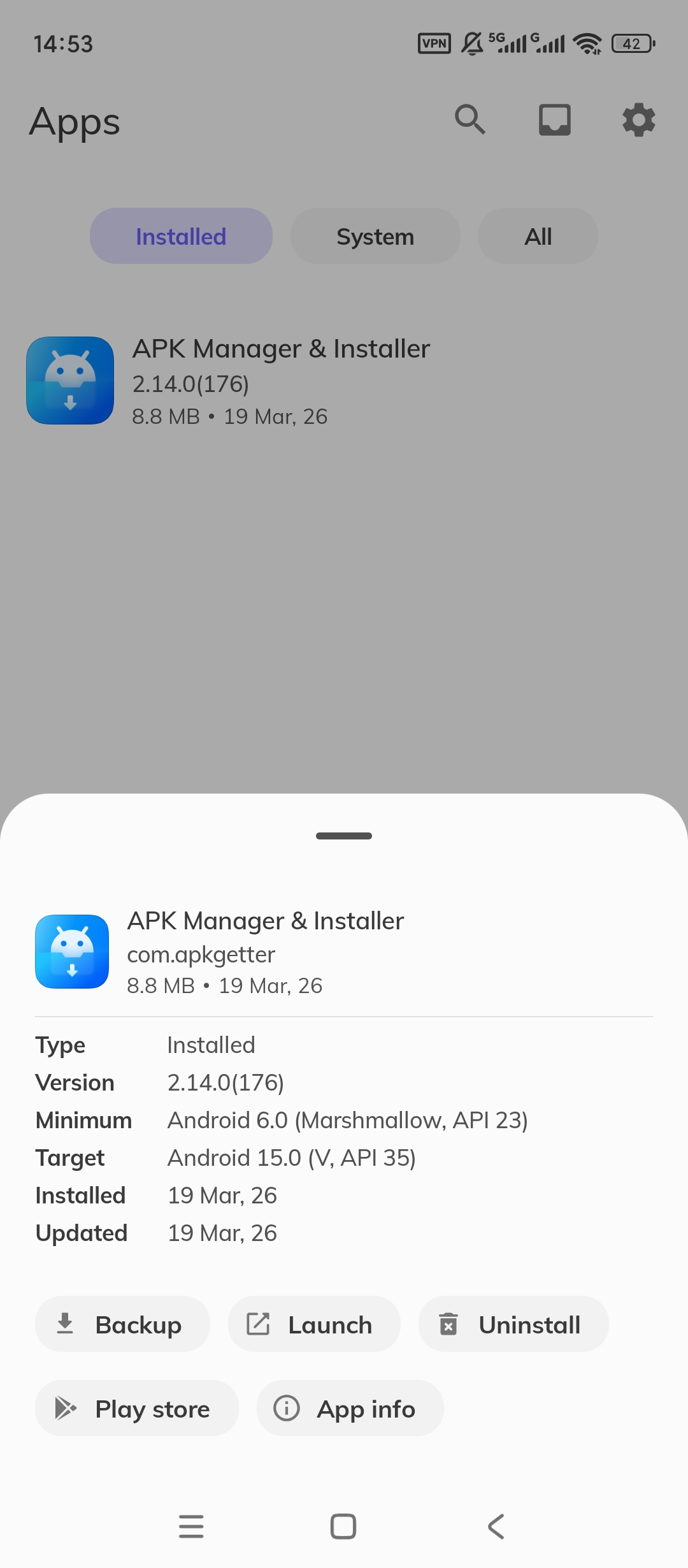The width and height of the screenshot is (688, 1568).
Task: Open App info
Action: point(350,1409)
